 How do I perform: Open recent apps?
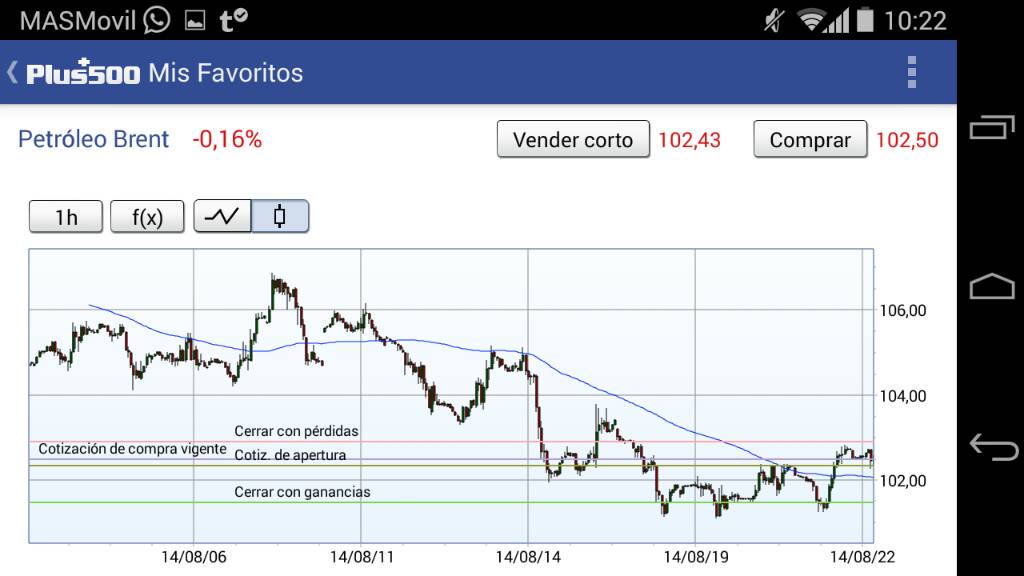click(x=991, y=128)
